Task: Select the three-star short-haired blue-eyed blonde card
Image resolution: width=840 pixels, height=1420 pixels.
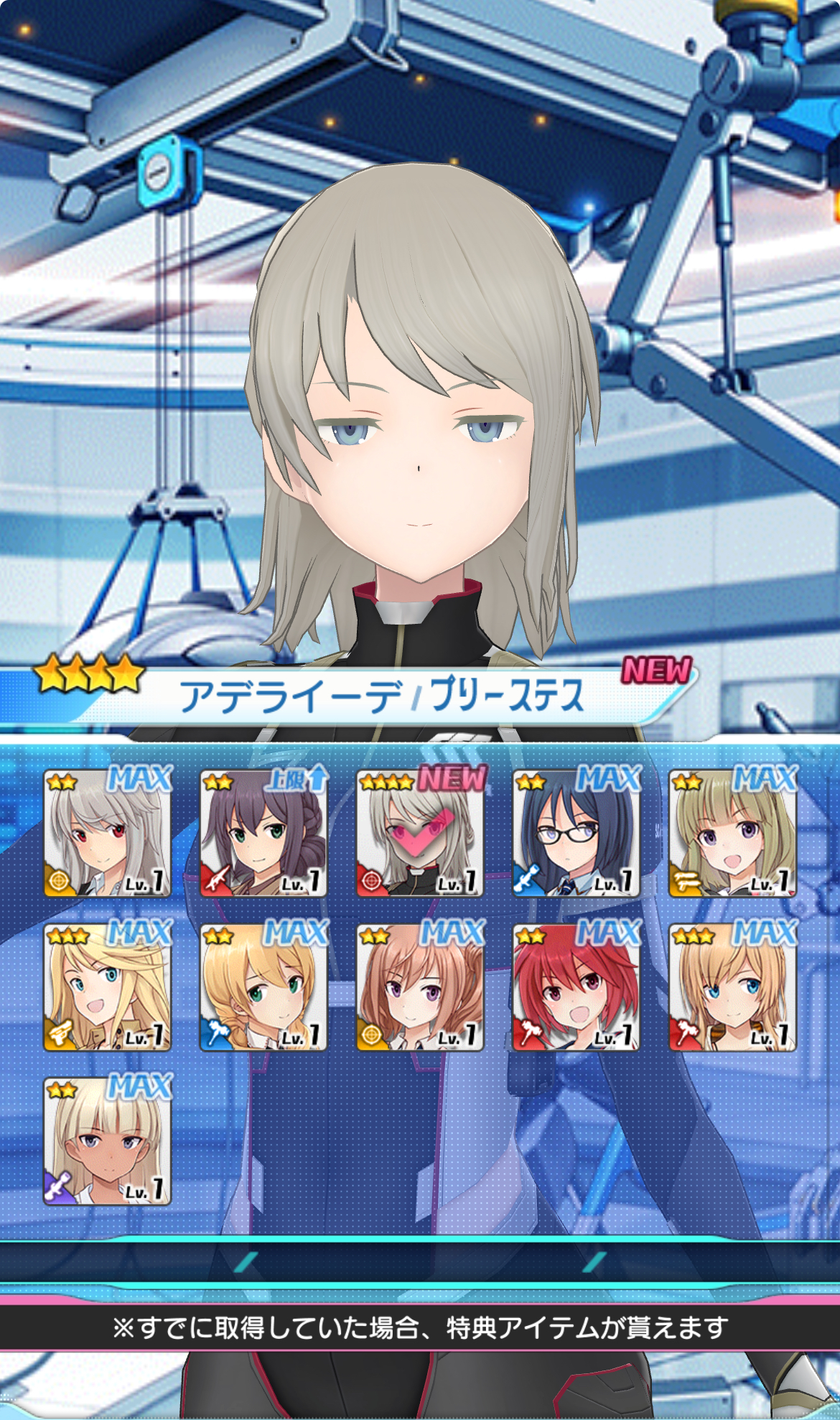Action: point(732,988)
